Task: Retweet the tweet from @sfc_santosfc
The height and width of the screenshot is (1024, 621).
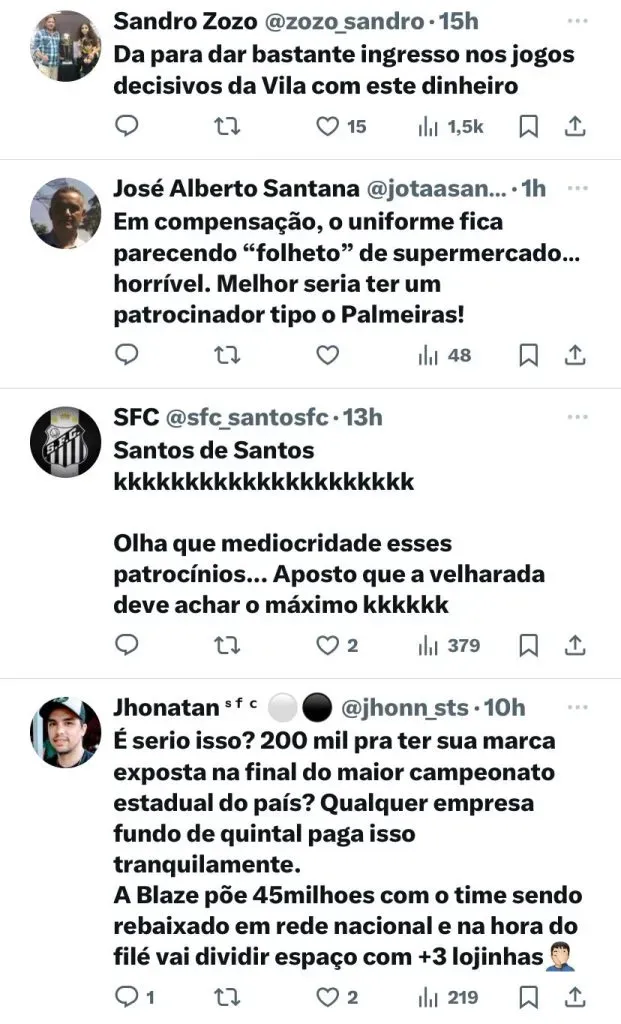Action: (227, 646)
